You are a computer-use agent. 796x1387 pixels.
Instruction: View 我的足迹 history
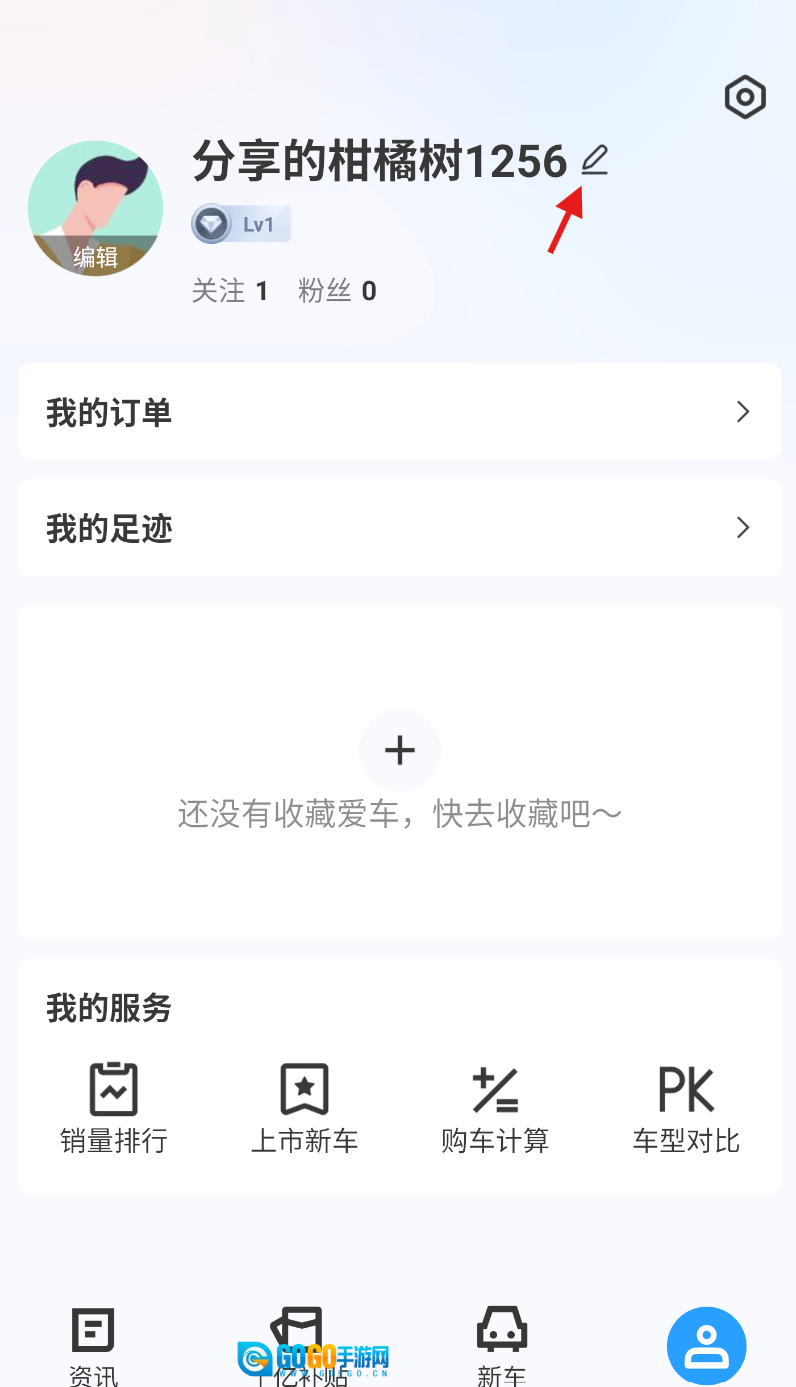399,527
